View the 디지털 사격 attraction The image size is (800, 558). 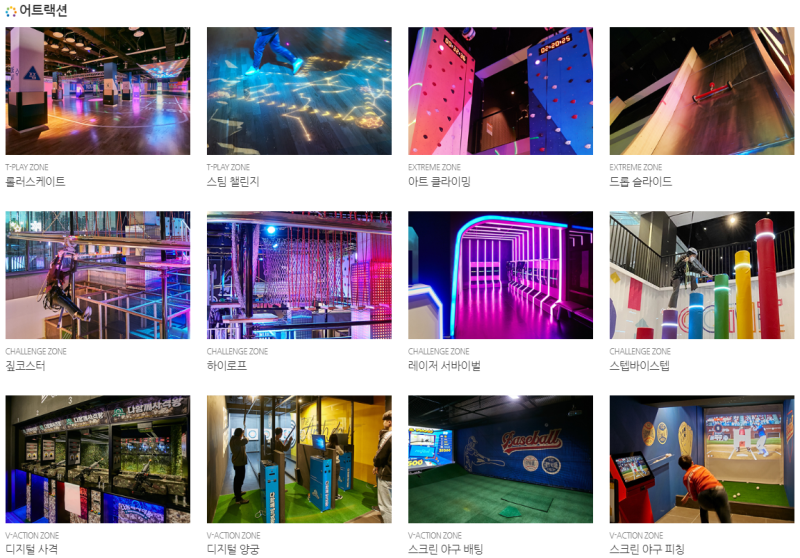[97, 459]
